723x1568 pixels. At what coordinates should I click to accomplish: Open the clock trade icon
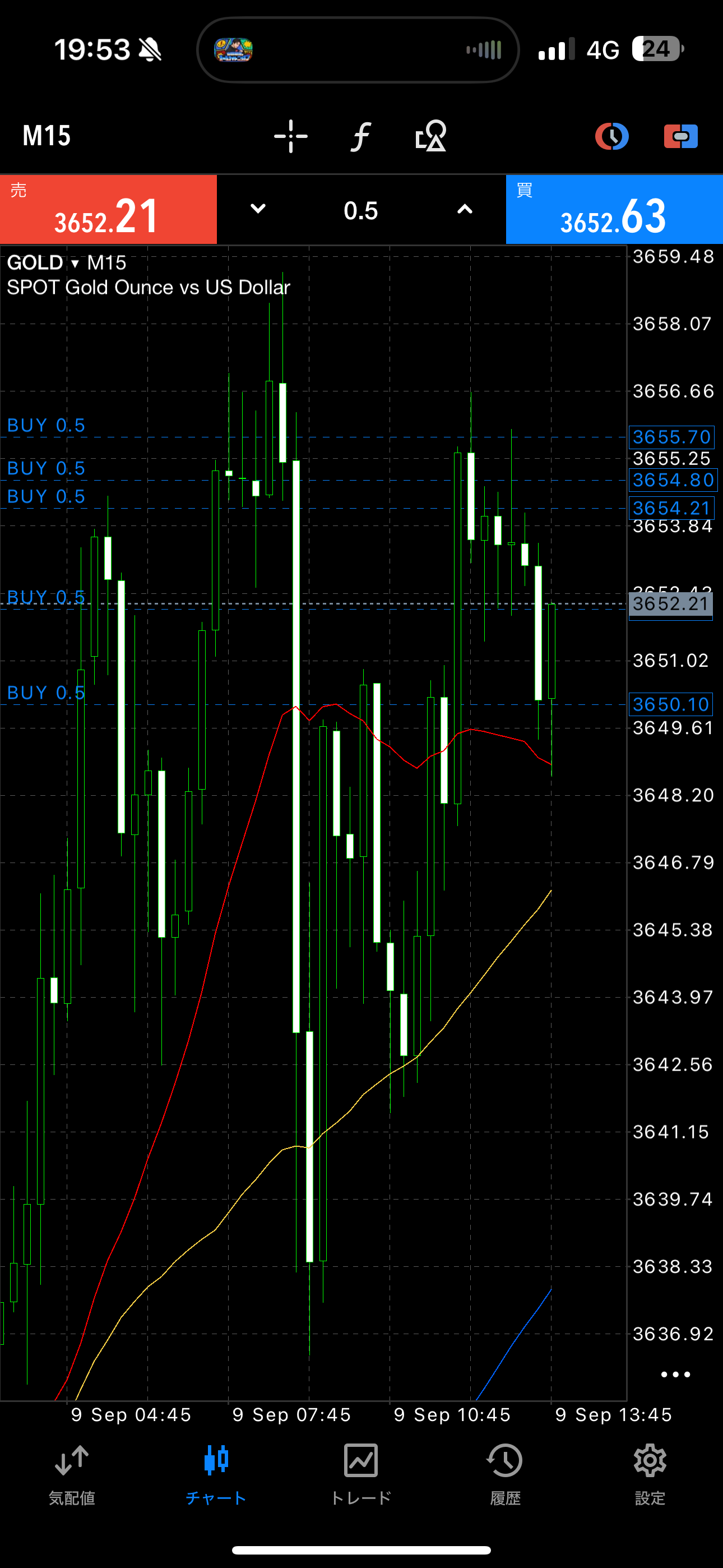611,136
